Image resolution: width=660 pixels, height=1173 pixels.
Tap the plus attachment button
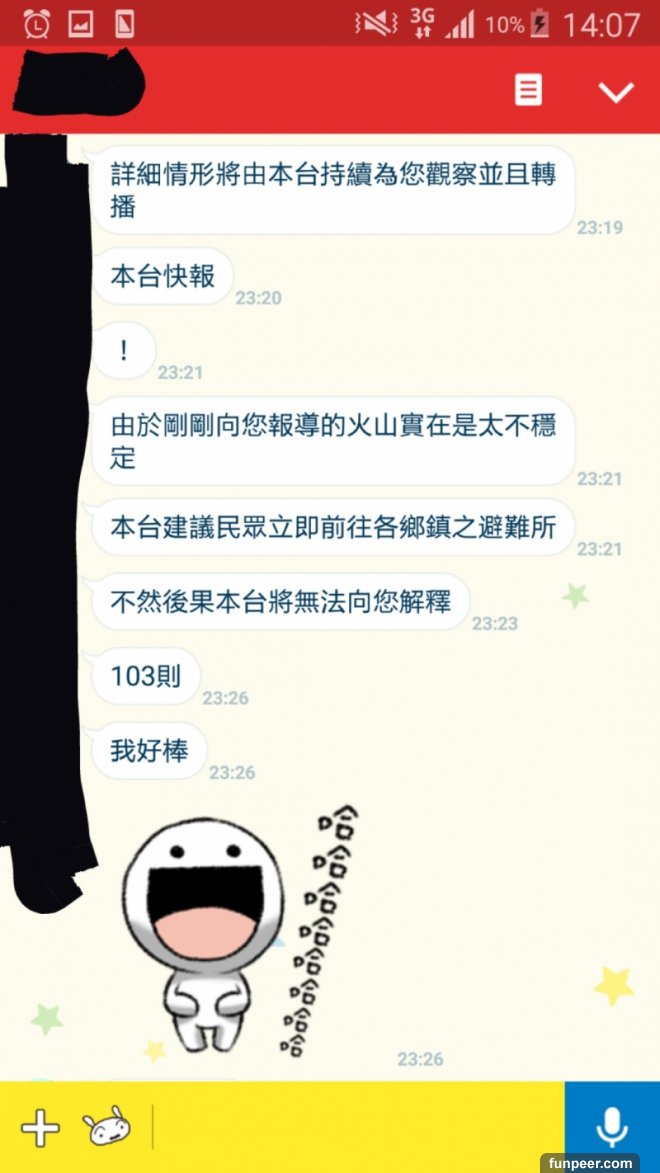41,1128
